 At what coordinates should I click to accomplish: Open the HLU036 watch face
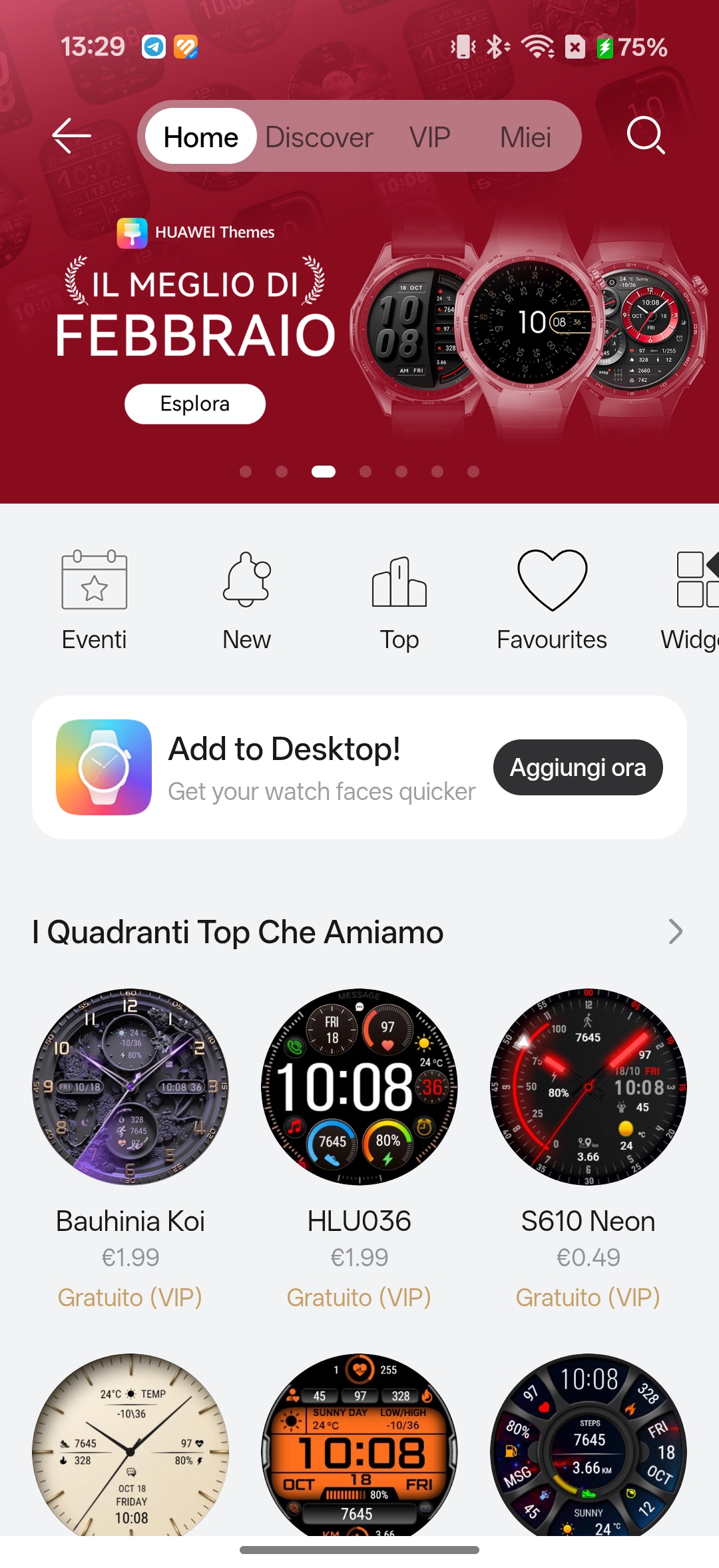pyautogui.click(x=359, y=1087)
